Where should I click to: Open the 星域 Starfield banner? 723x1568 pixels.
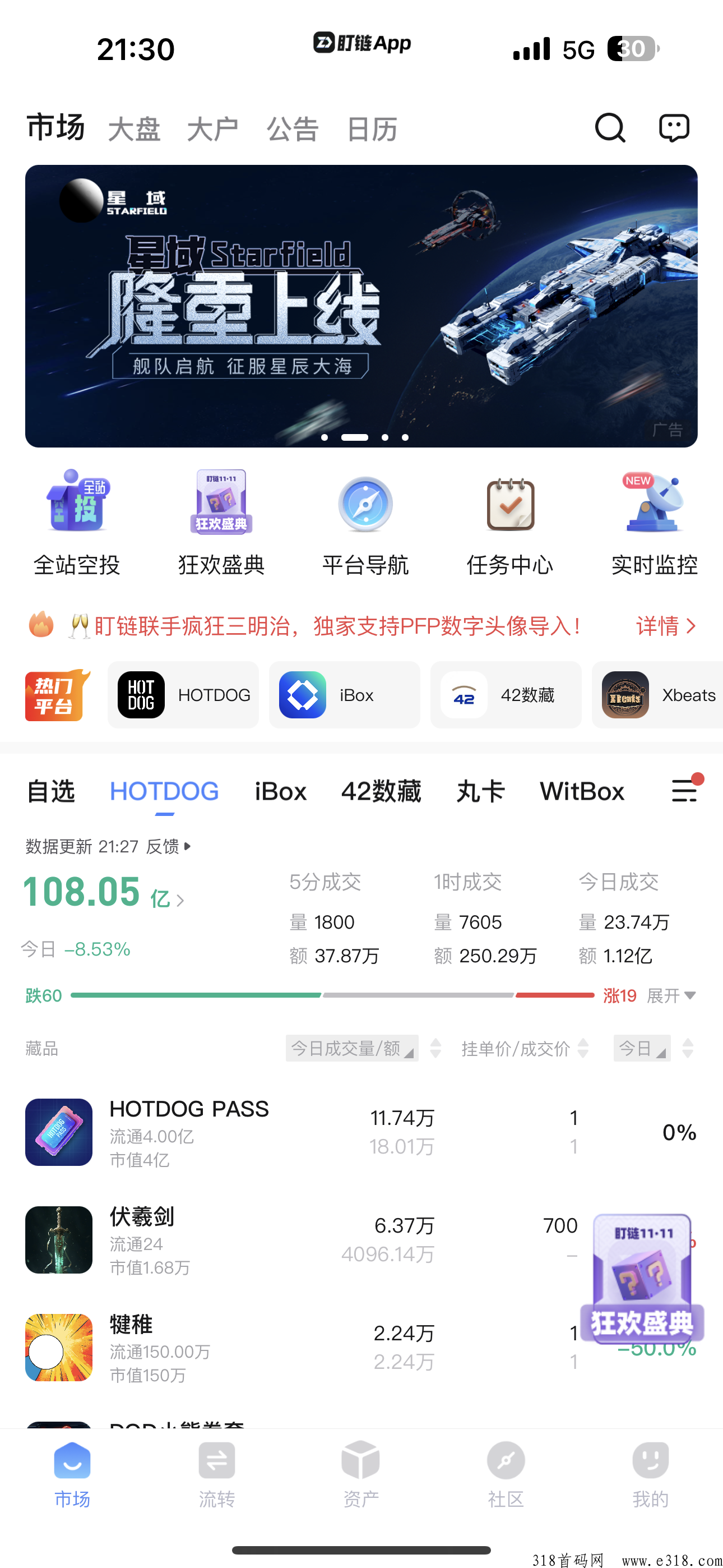pos(361,306)
